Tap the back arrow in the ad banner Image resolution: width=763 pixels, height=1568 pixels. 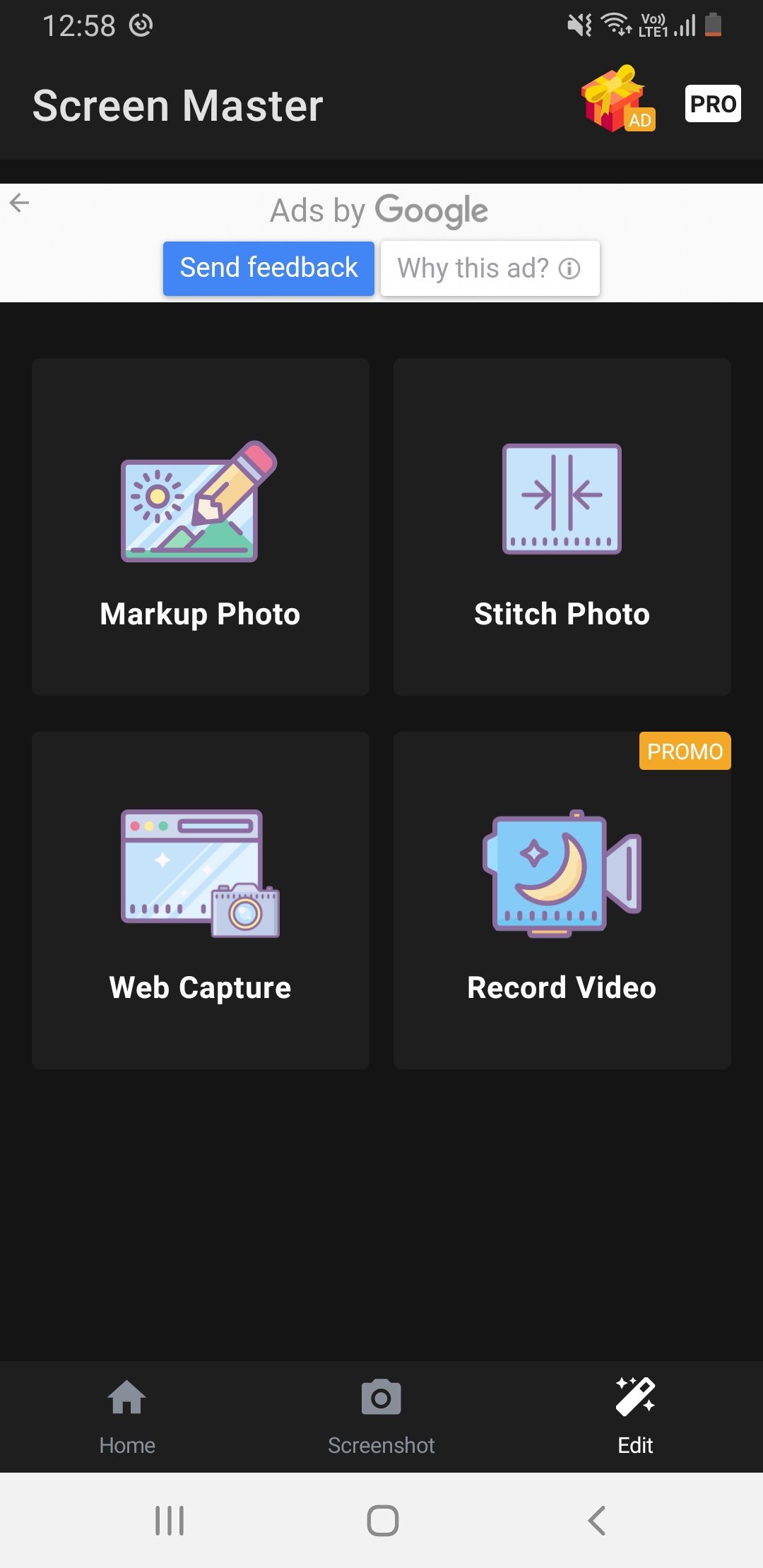(x=20, y=203)
